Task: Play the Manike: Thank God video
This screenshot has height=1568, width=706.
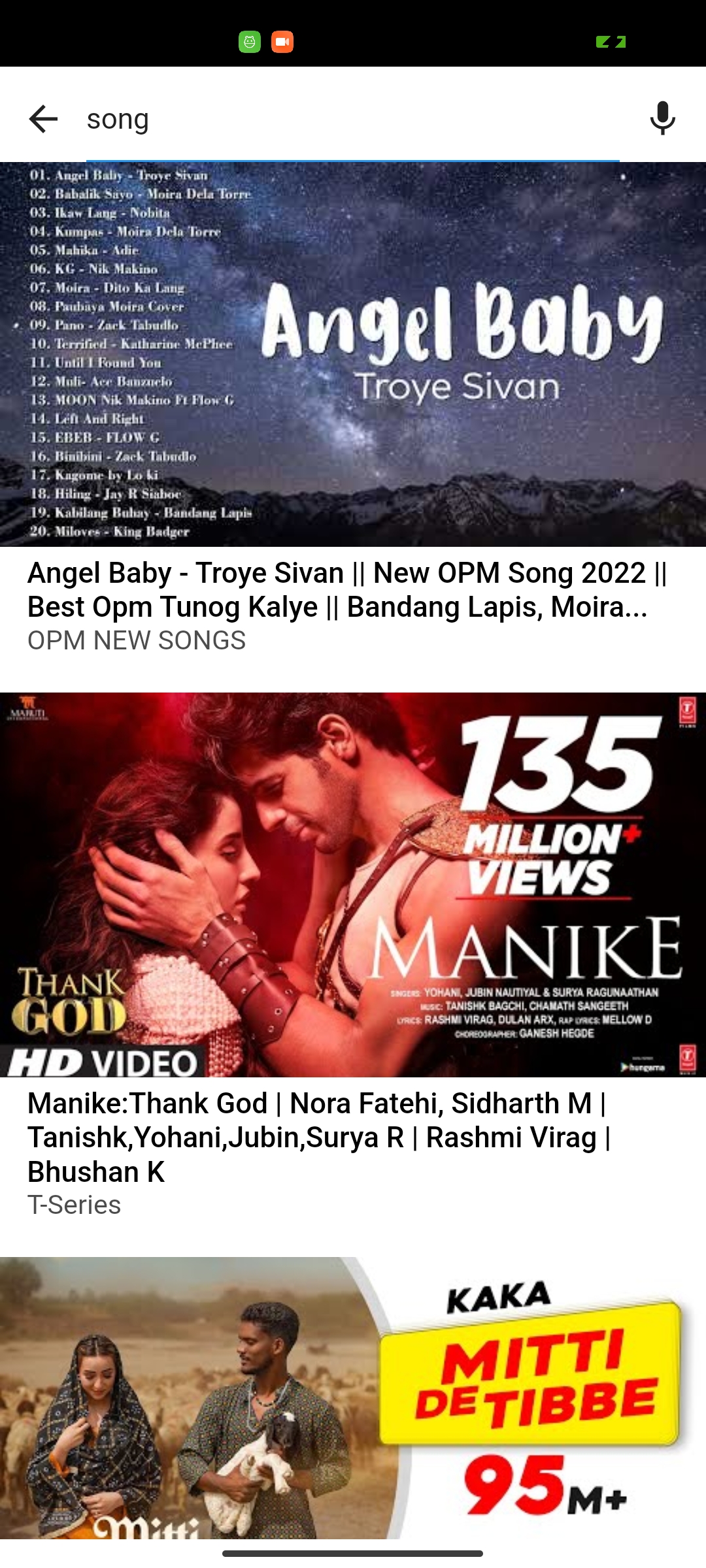Action: click(353, 885)
